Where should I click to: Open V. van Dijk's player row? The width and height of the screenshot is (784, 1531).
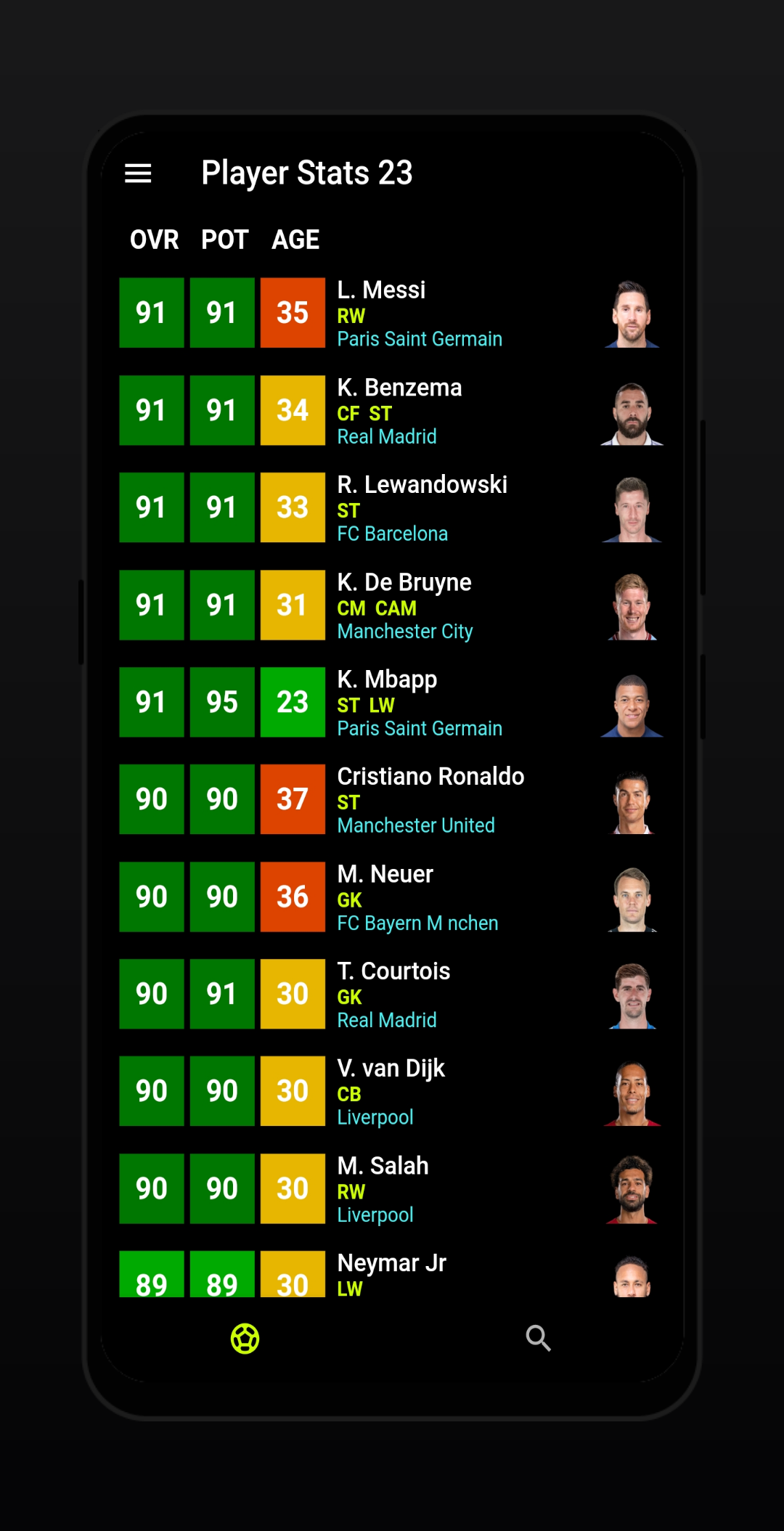[x=392, y=1091]
